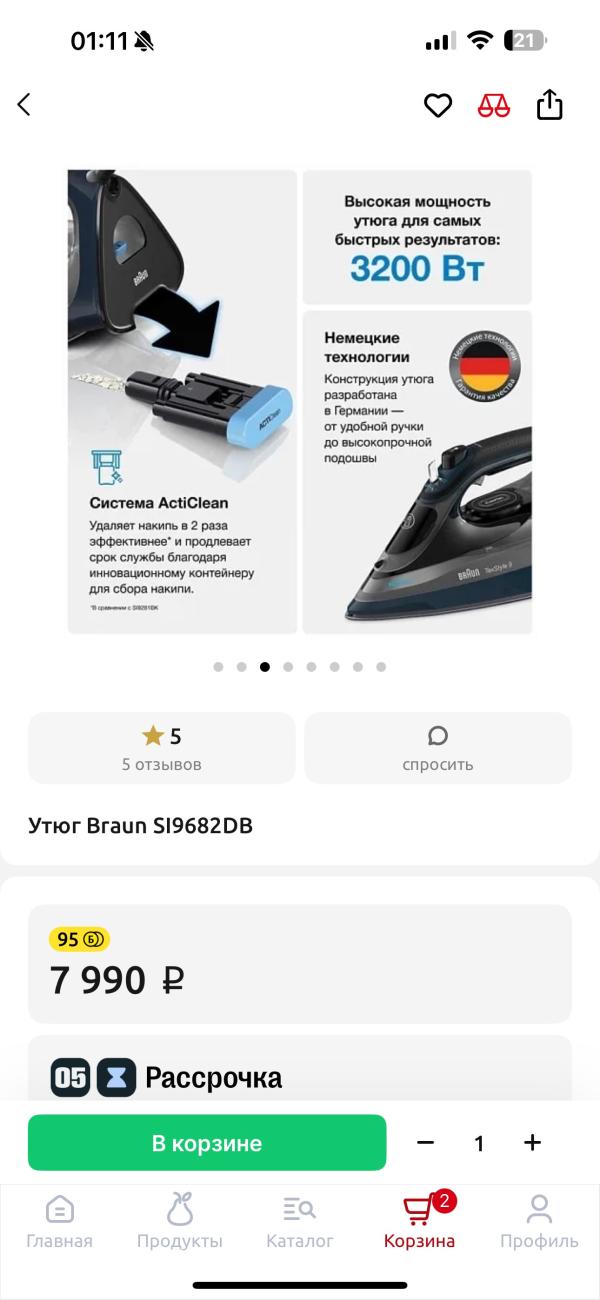
Task: Open the product image gallery
Action: (300, 400)
